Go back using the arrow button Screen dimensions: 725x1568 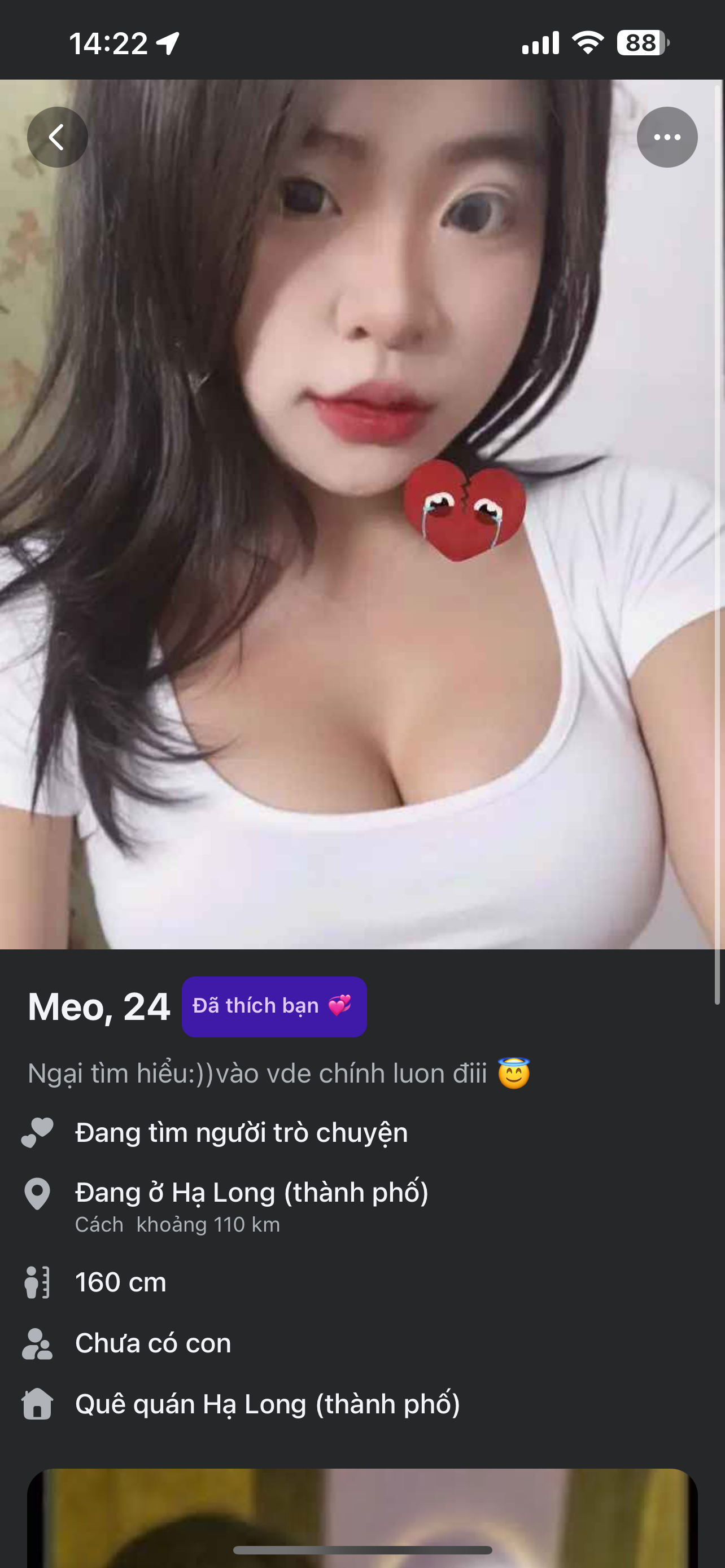pos(57,137)
